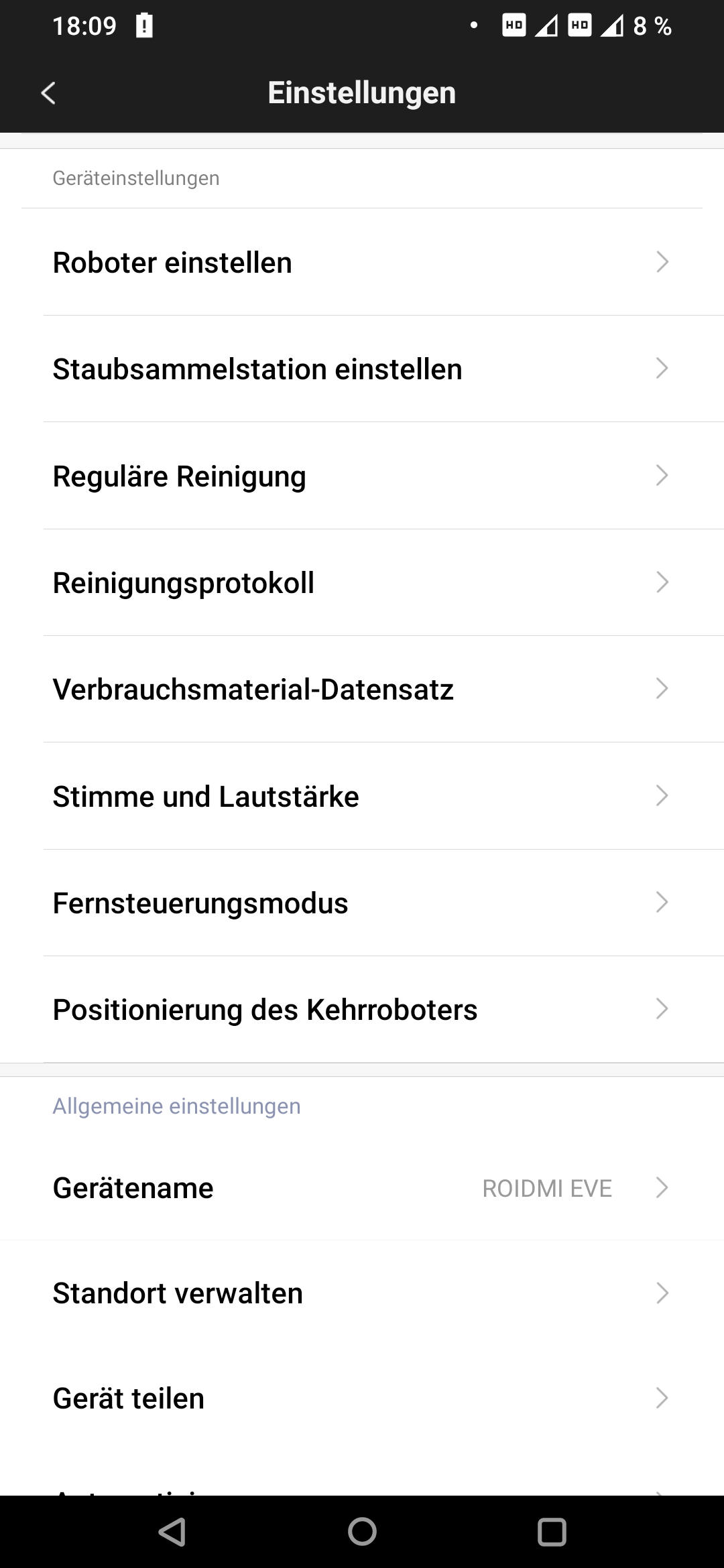The height and width of the screenshot is (1568, 724).
Task: View the Reinigungsprotokoll
Action: (x=362, y=582)
